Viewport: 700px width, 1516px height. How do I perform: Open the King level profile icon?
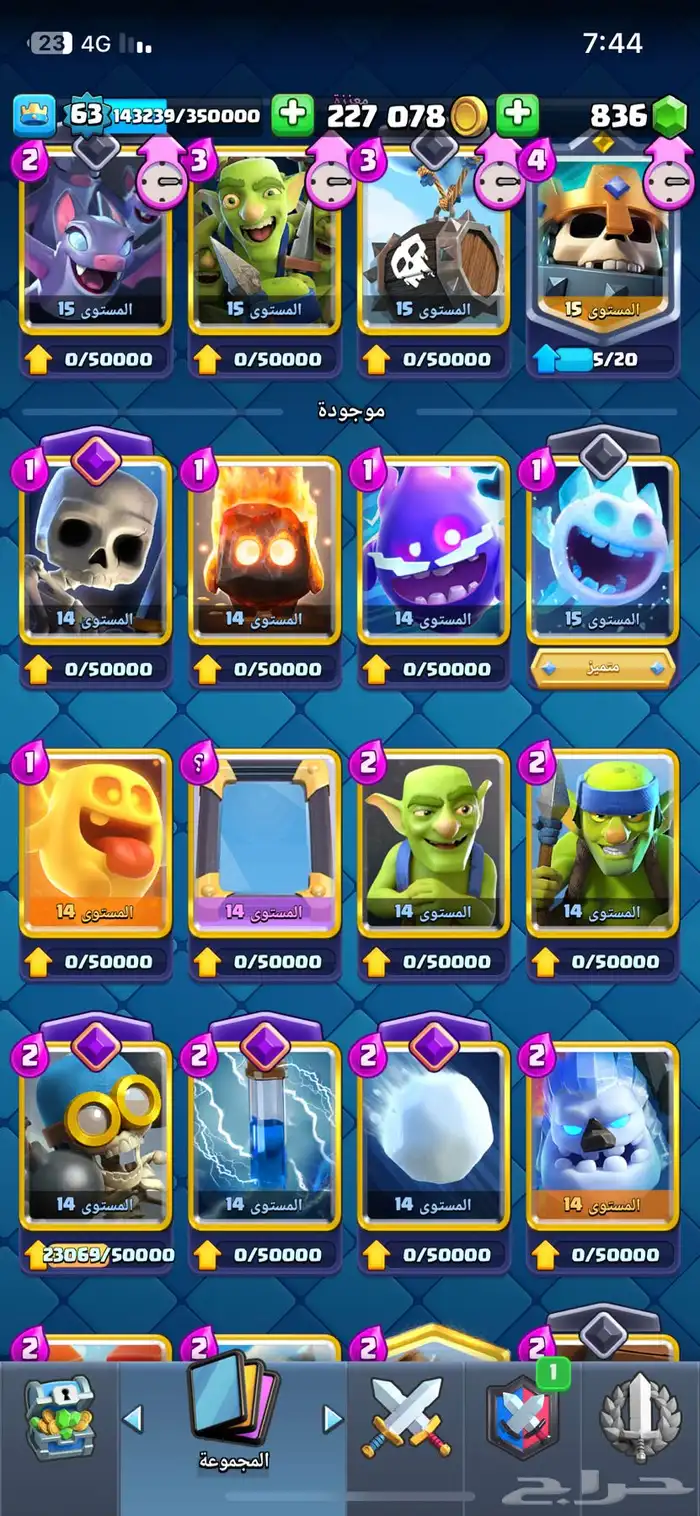34,116
